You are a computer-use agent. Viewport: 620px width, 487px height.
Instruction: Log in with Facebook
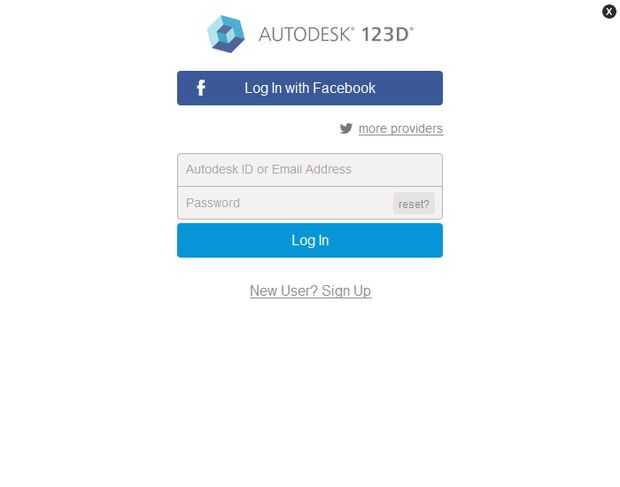(310, 88)
